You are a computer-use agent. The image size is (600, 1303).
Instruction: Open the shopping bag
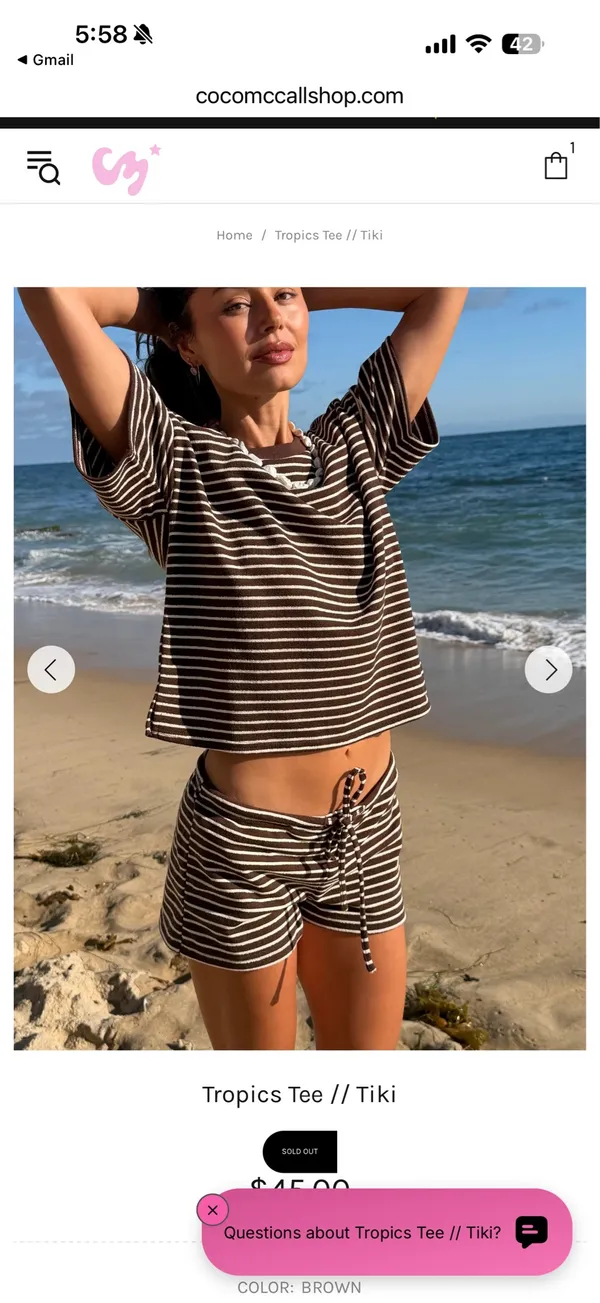pyautogui.click(x=556, y=165)
